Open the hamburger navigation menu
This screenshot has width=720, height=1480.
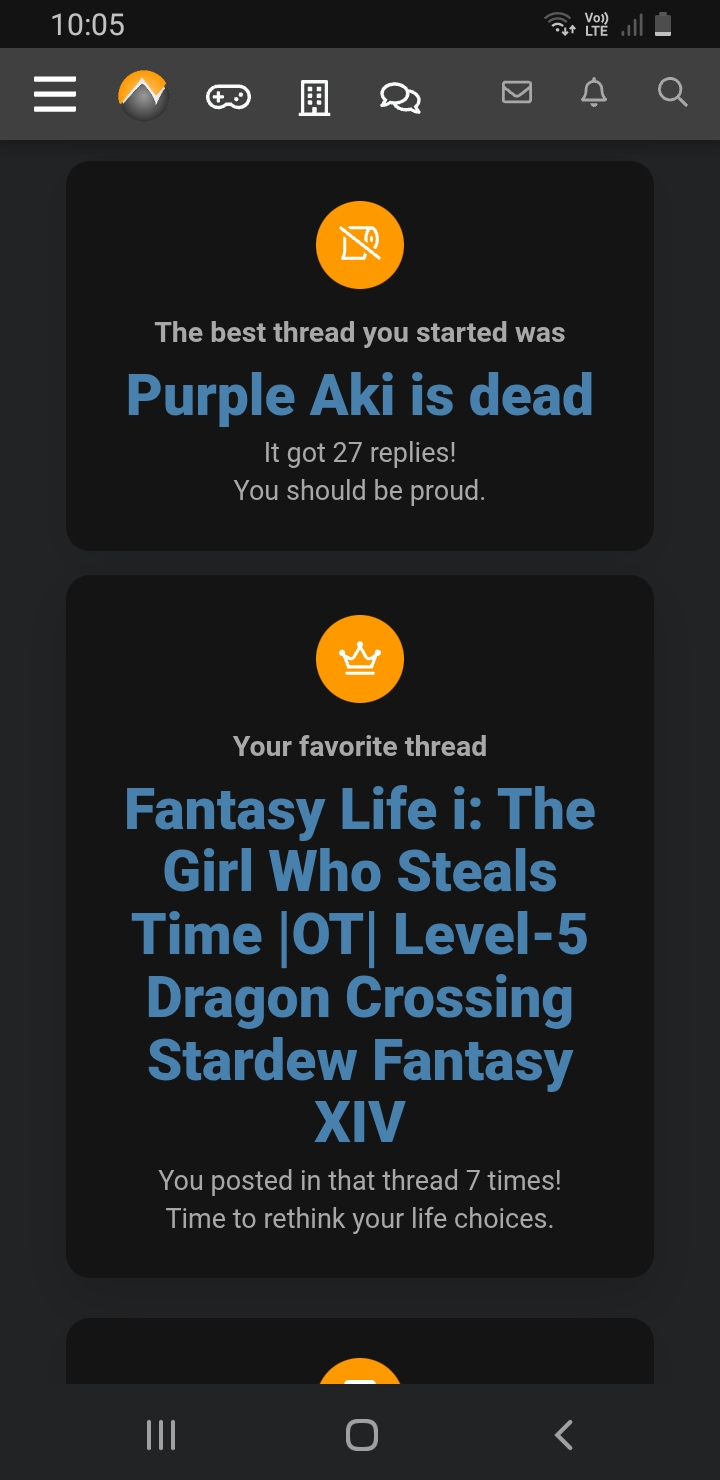pyautogui.click(x=55, y=94)
